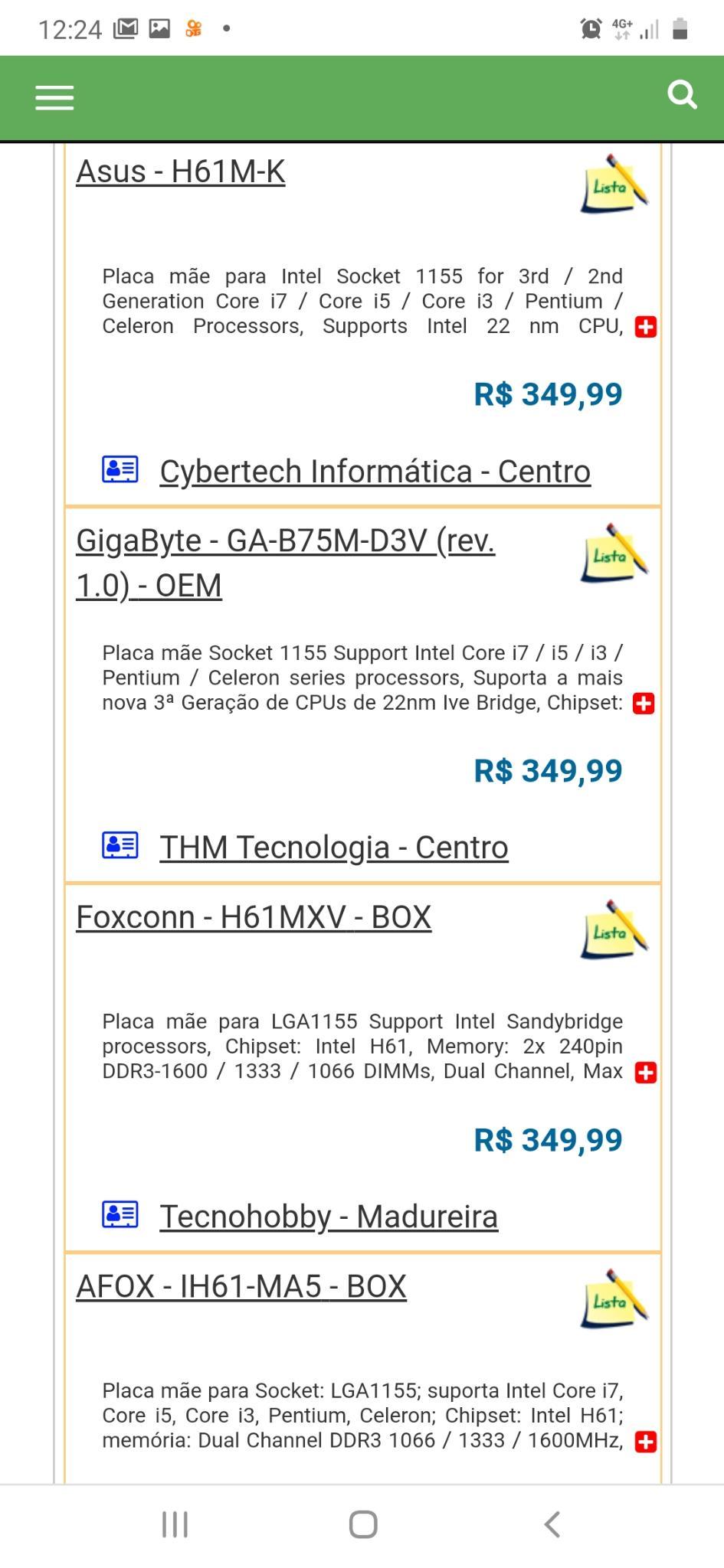This screenshot has width=724, height=1568.
Task: Go to the home screen
Action: [x=363, y=1524]
